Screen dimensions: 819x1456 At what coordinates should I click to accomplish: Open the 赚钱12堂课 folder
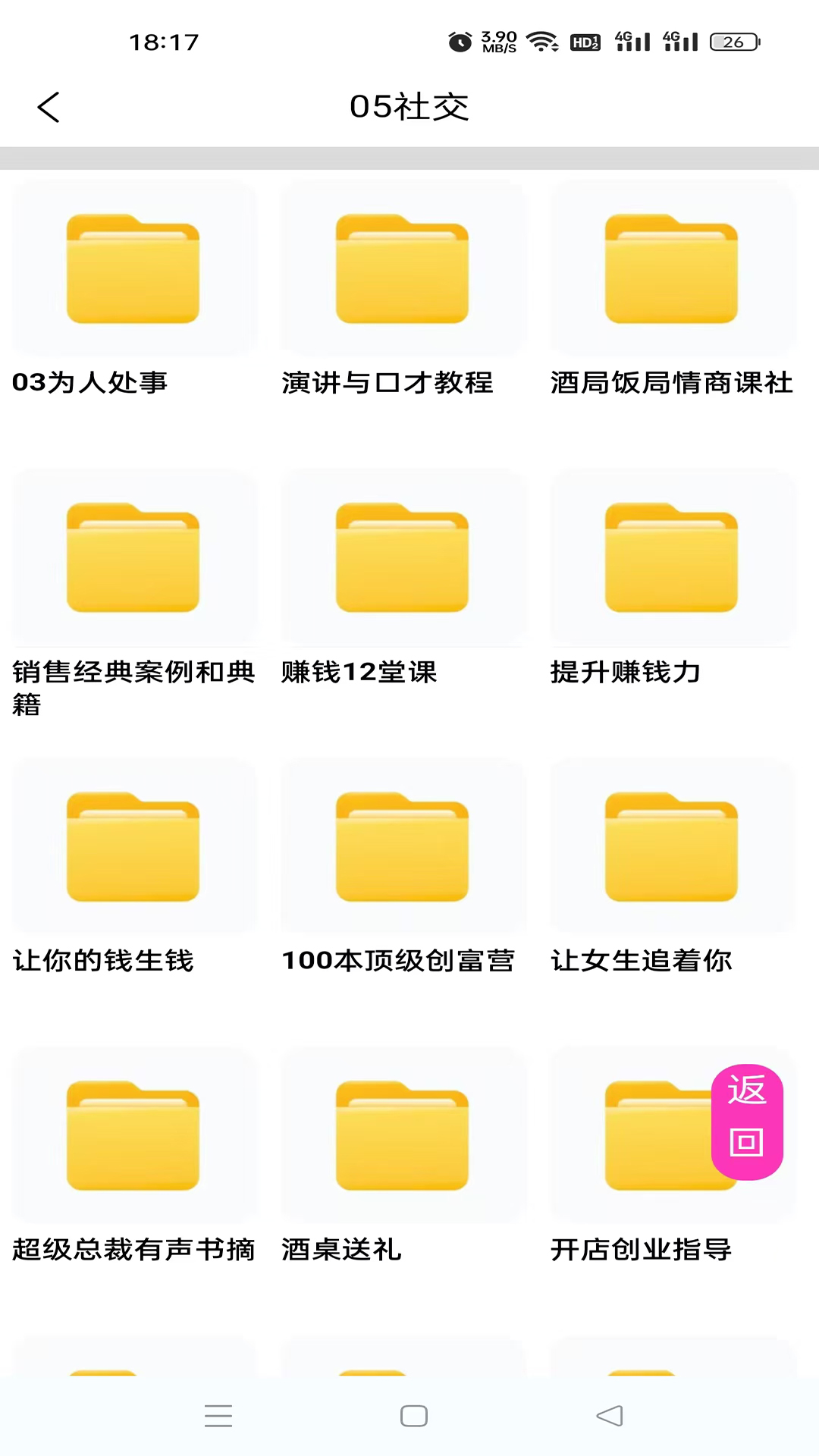click(402, 558)
